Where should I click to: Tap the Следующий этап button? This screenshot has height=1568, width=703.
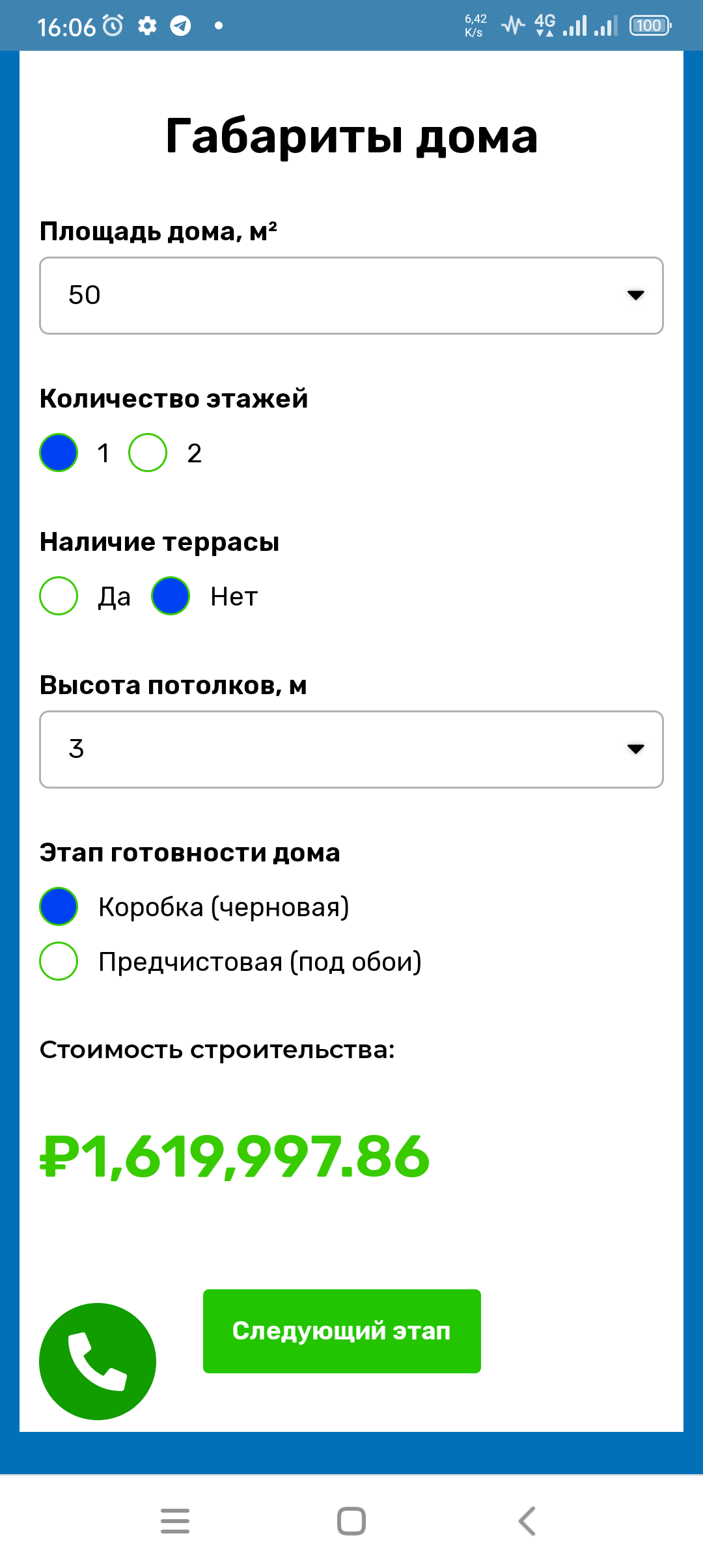point(342,1331)
